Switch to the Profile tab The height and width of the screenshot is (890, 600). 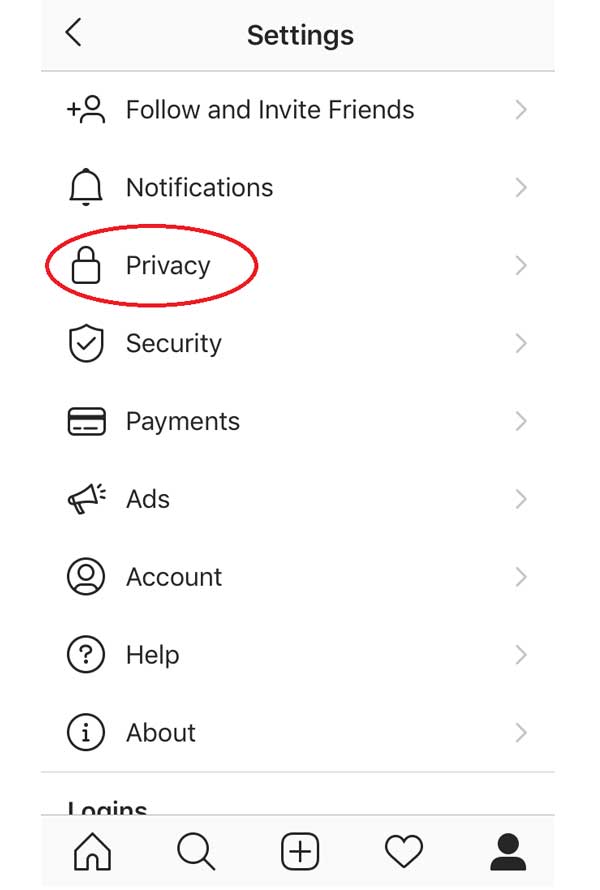click(508, 852)
